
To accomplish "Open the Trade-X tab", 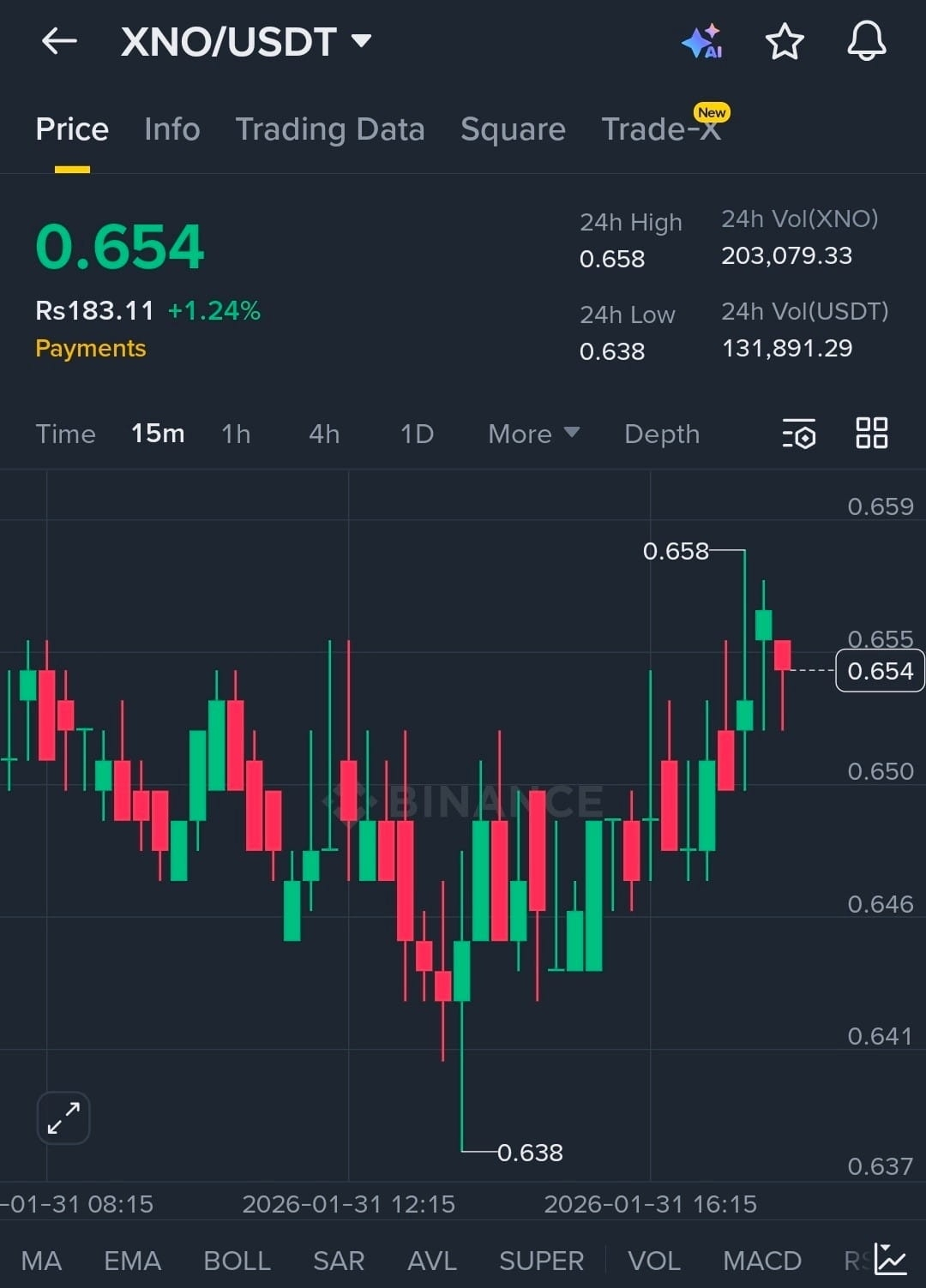I will [660, 129].
